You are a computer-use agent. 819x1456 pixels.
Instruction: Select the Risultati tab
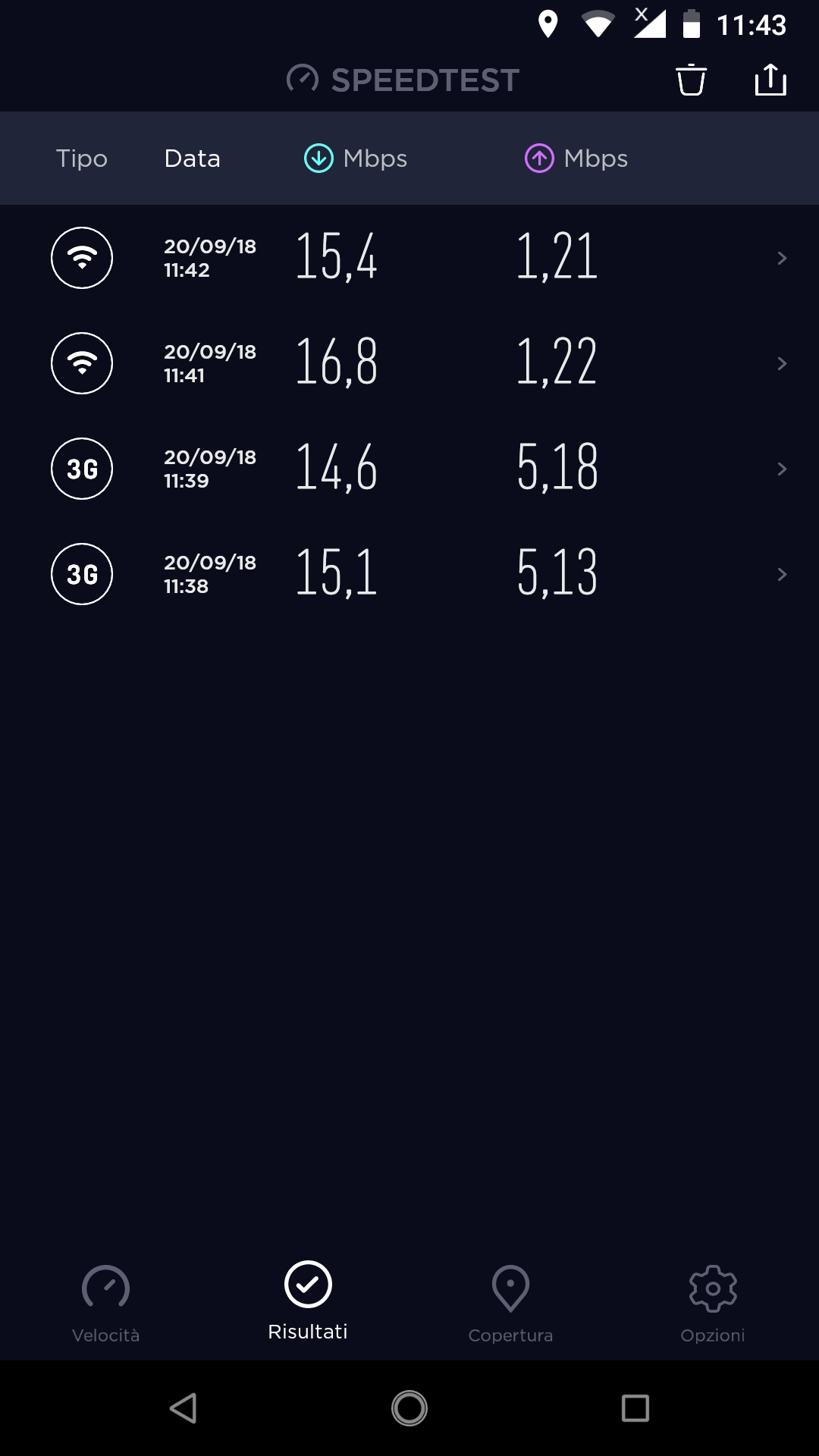click(x=308, y=1301)
